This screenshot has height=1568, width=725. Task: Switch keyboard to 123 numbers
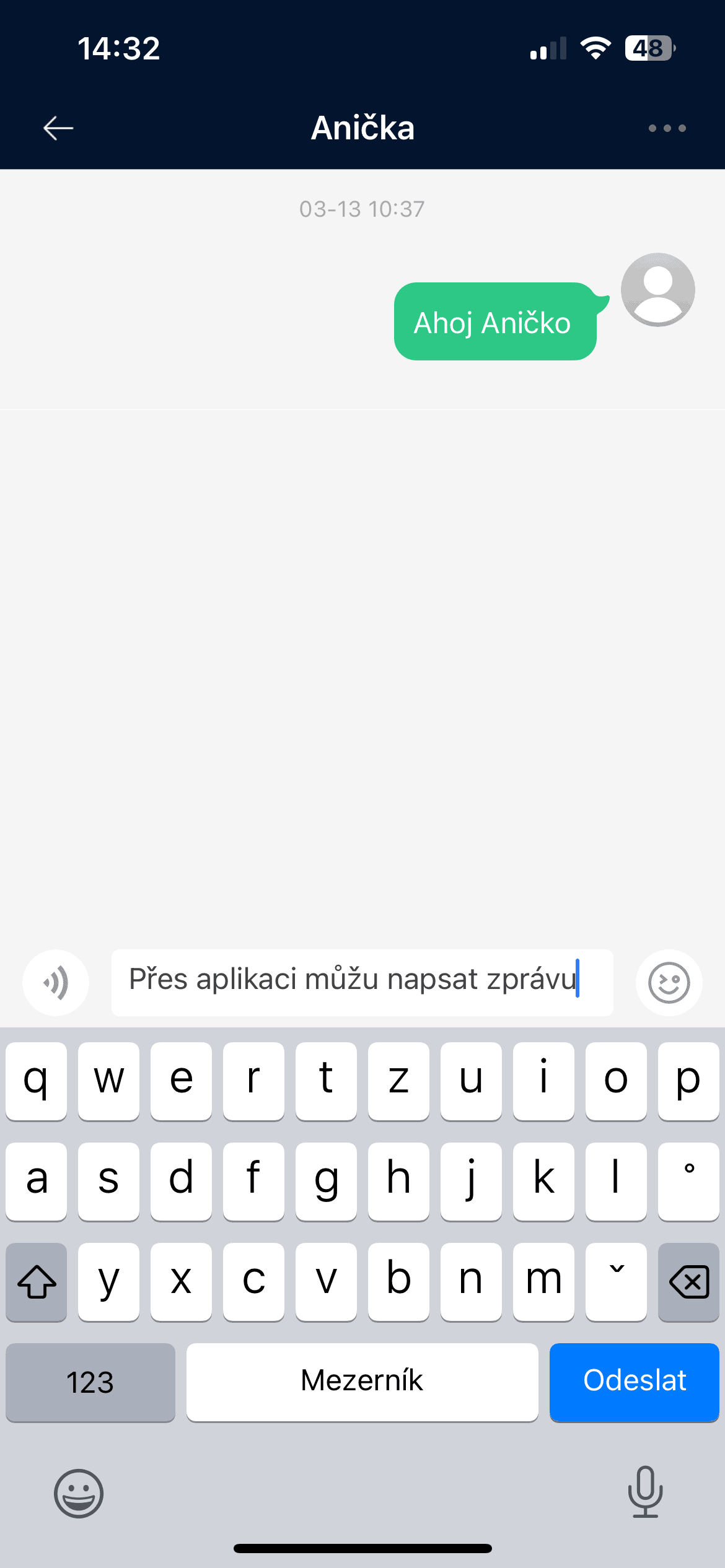pos(90,1382)
